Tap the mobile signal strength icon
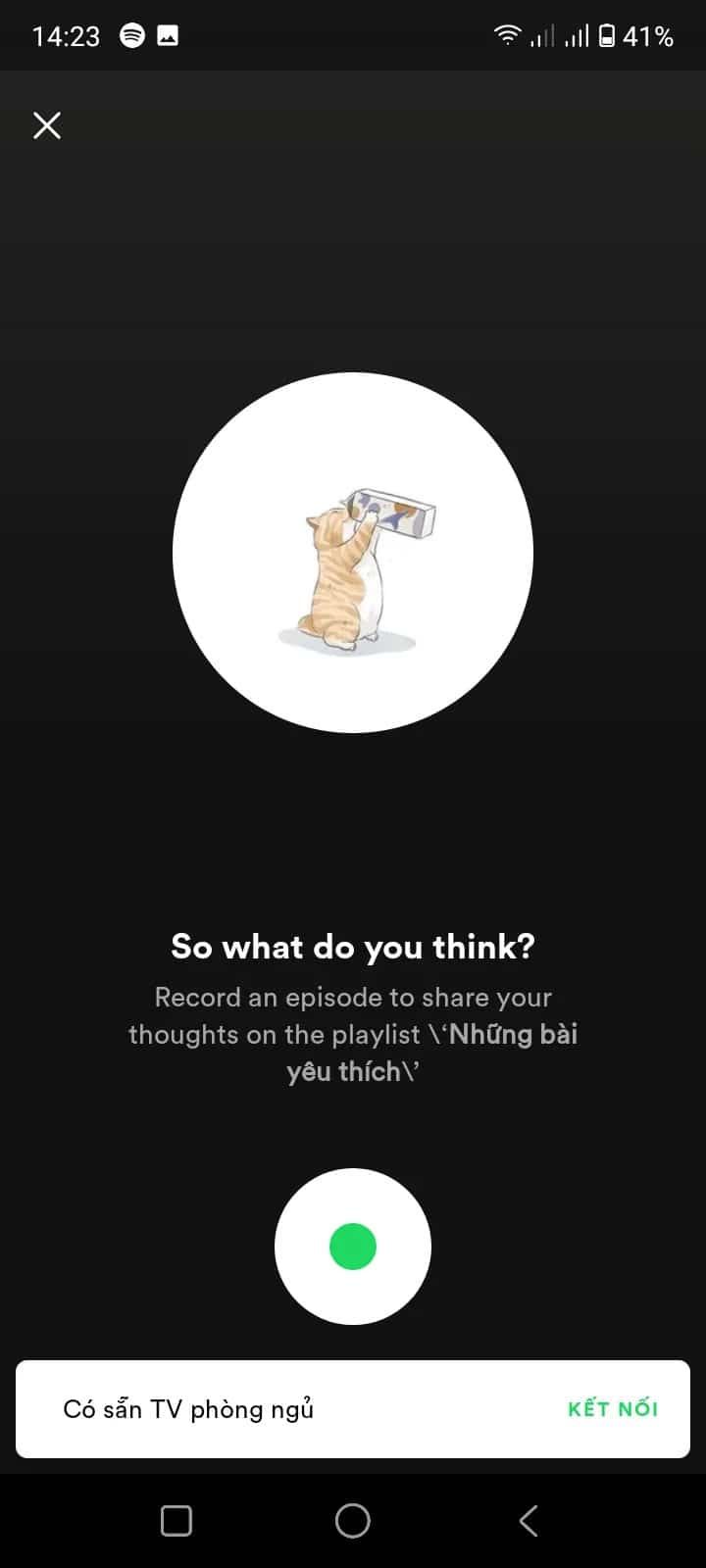Image resolution: width=706 pixels, height=1568 pixels. pyautogui.click(x=544, y=34)
